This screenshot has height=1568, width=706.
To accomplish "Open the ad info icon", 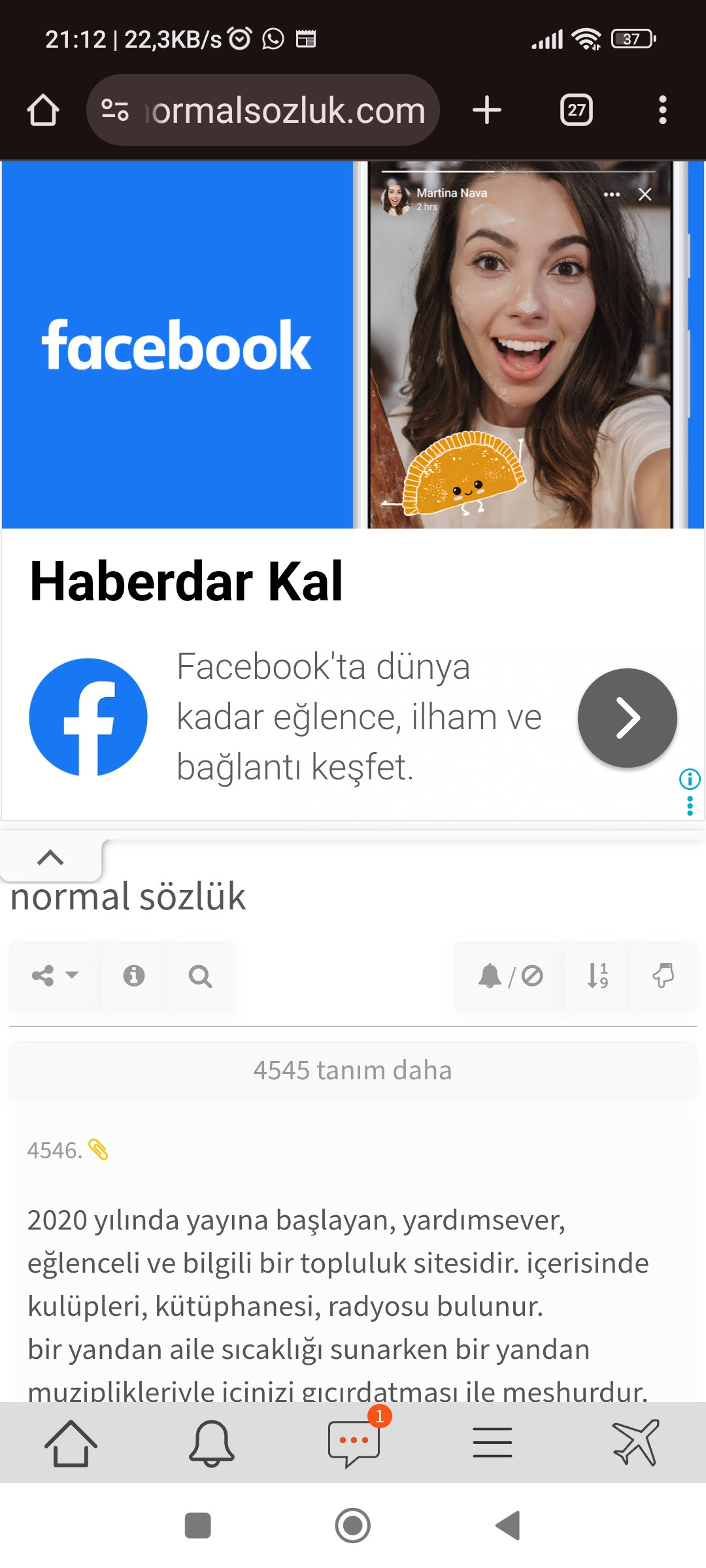I will click(690, 779).
